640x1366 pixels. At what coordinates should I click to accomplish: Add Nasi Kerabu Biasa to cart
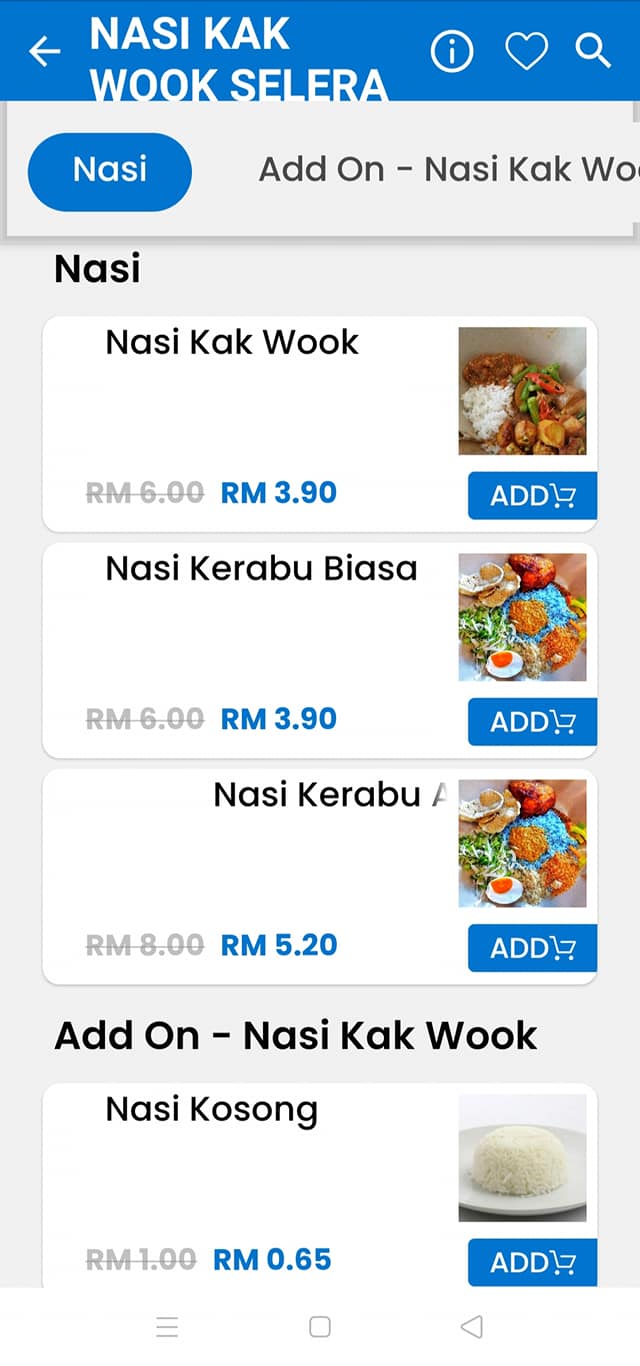pos(532,721)
